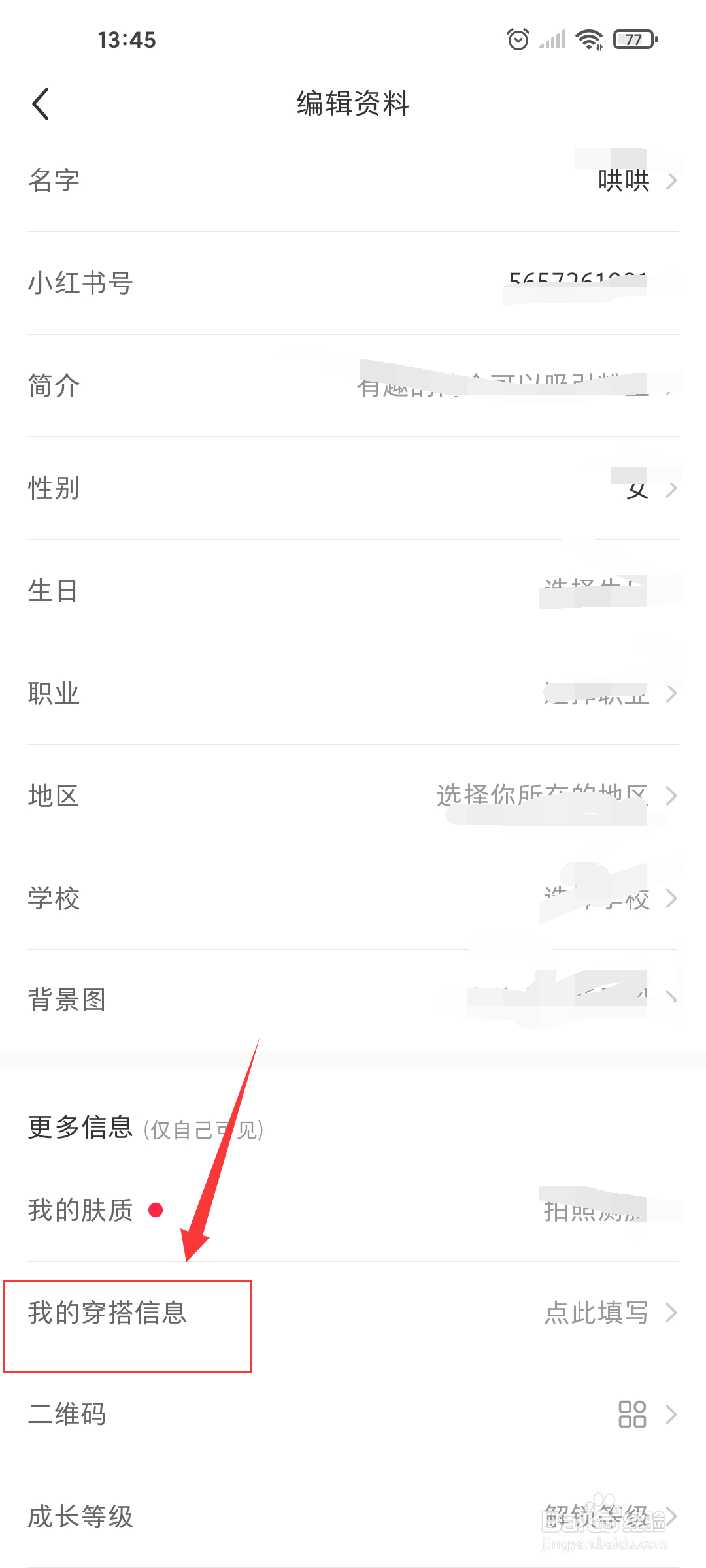Open the QR code icon next to 二维码
The image size is (706, 1568).
pyautogui.click(x=631, y=1414)
